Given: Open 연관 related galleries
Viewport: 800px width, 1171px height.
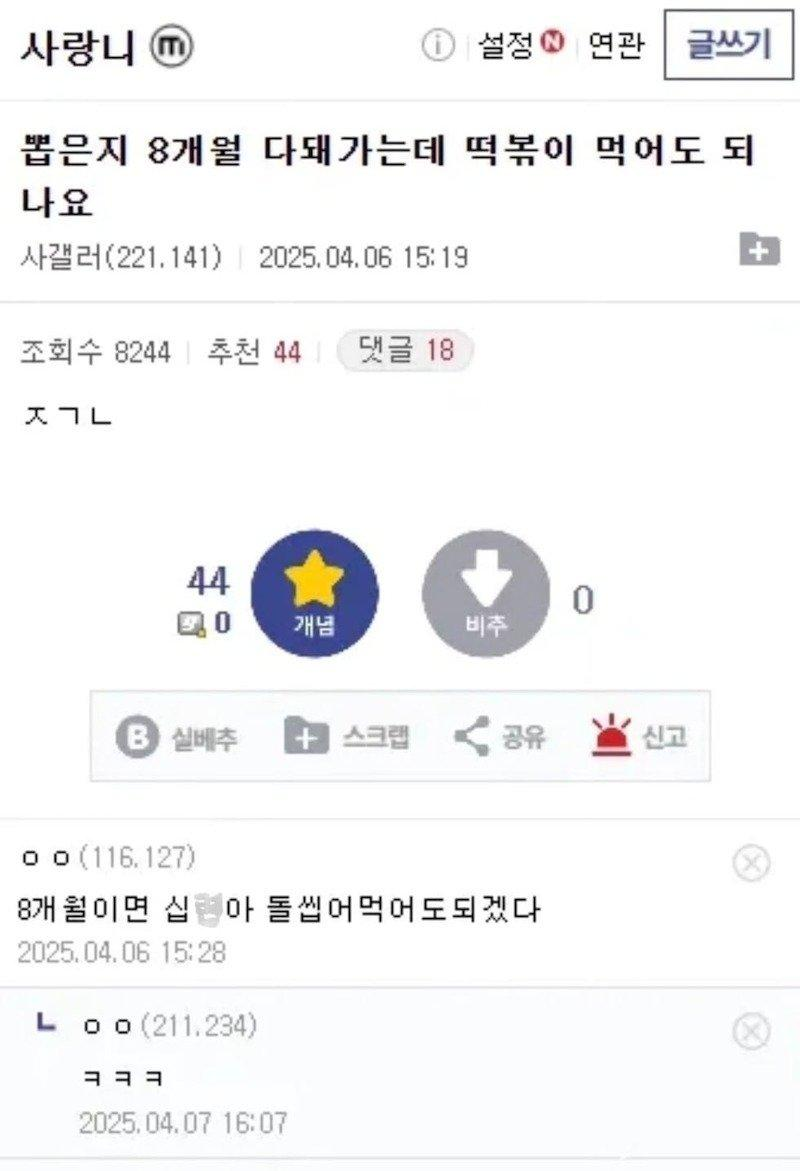Looking at the screenshot, I should click(615, 46).
